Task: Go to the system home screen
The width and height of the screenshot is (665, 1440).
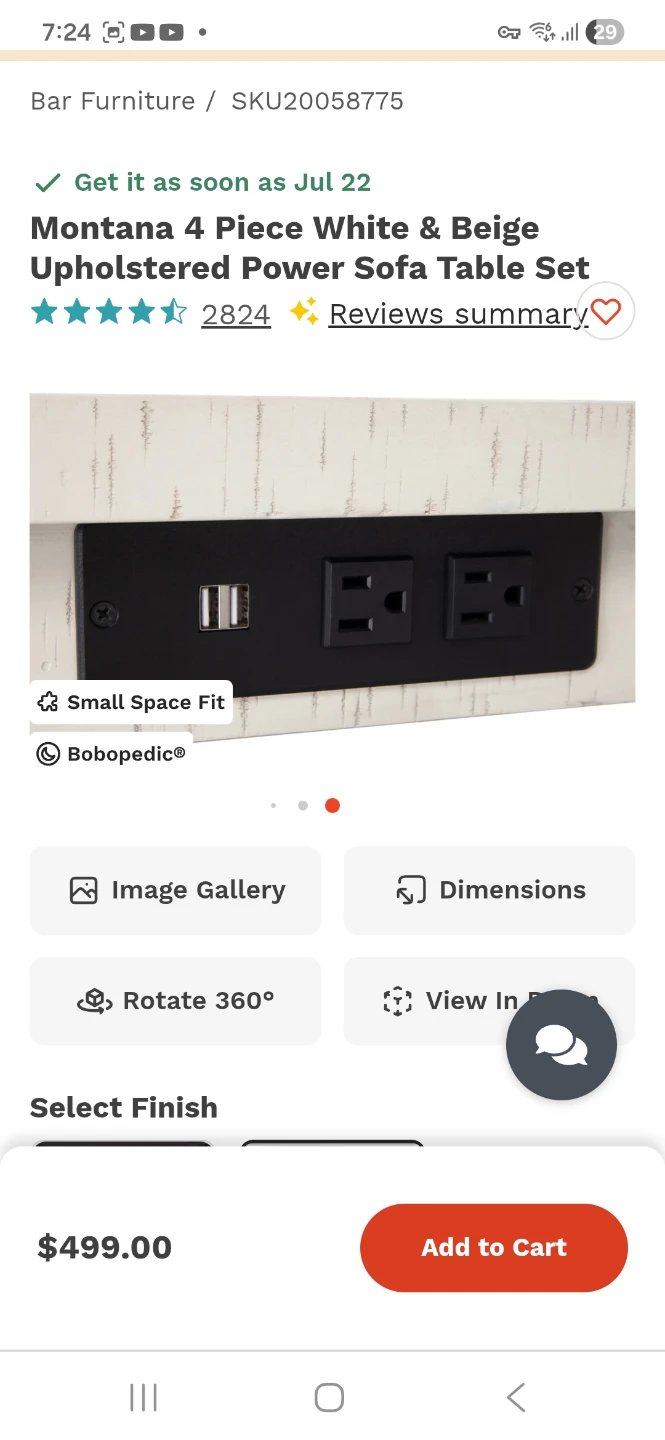Action: click(x=330, y=1397)
